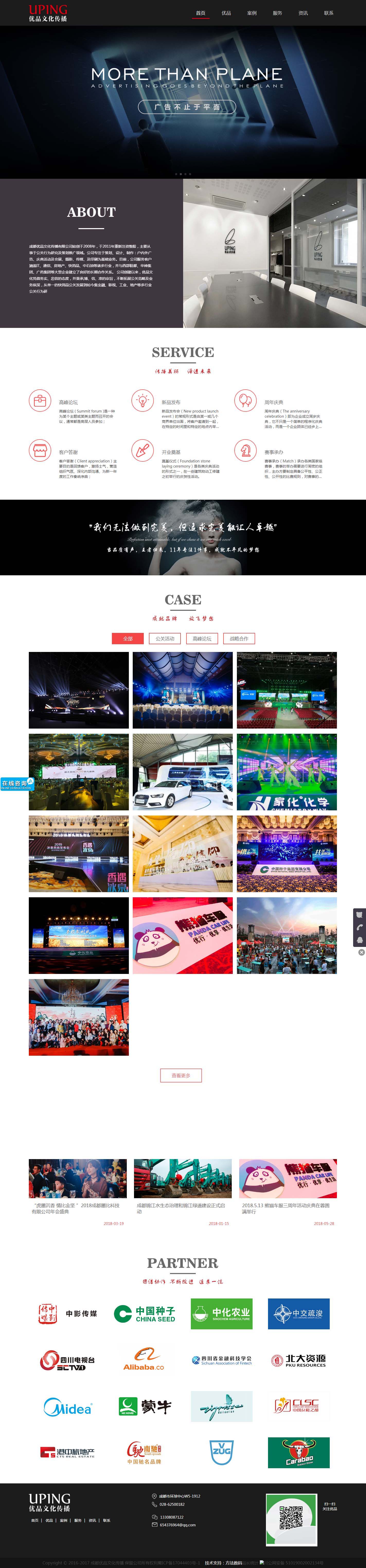This screenshot has width=366, height=1568.
Task: Close the floating side contact toolbar
Action: click(361, 952)
